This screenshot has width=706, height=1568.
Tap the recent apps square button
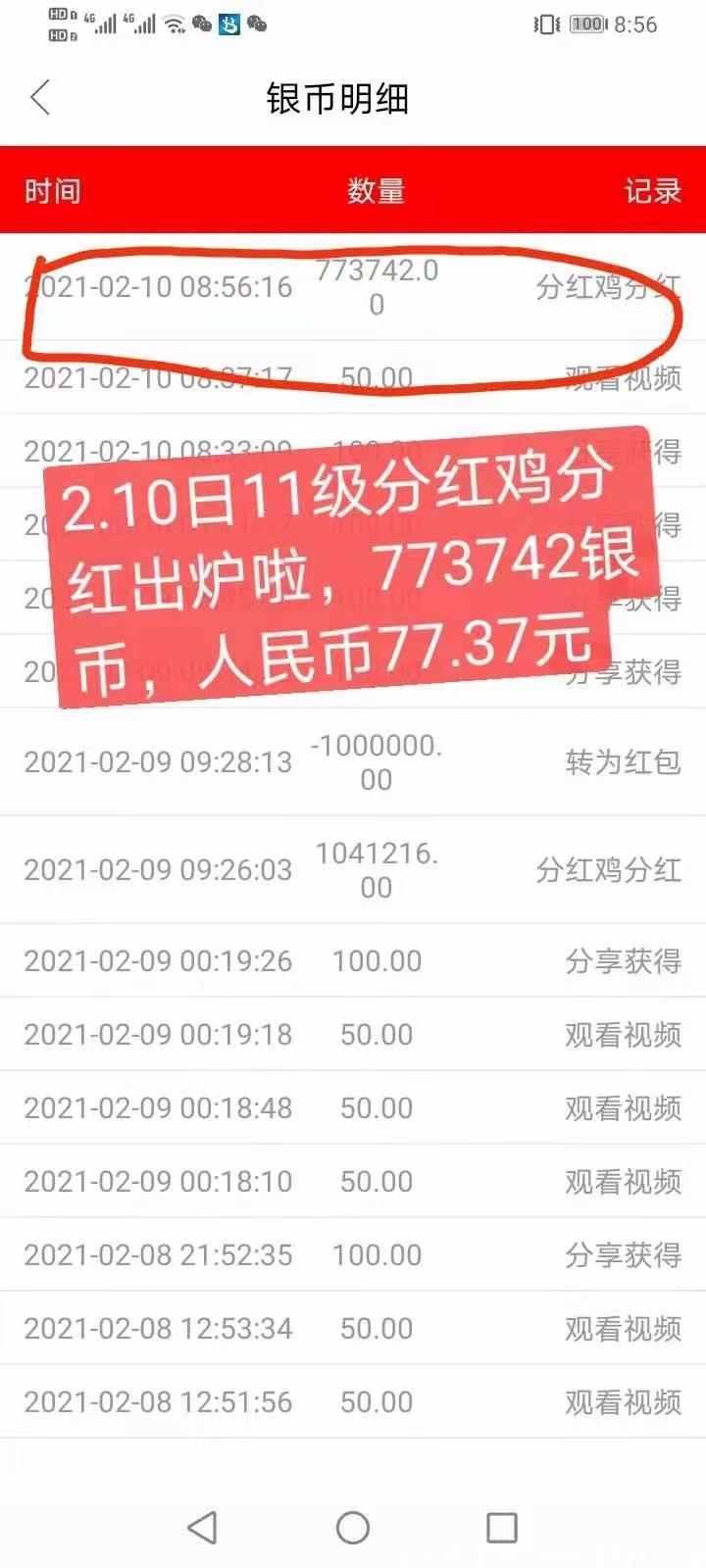[501, 1527]
